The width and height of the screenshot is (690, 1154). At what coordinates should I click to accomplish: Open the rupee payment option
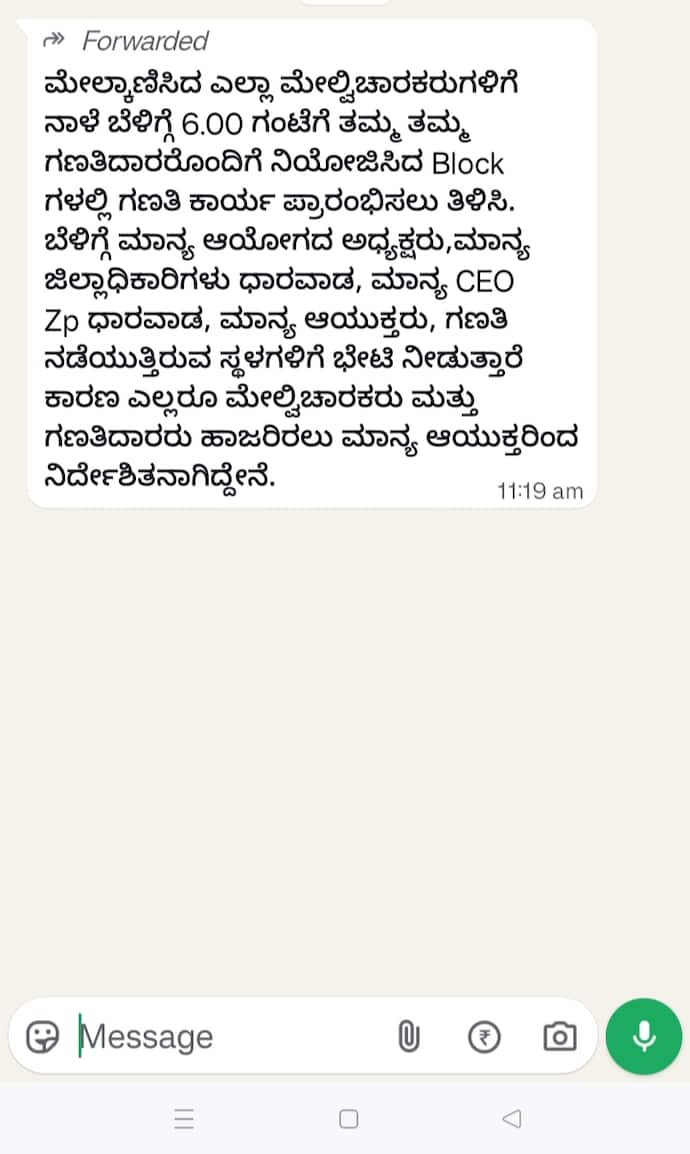click(x=484, y=1037)
